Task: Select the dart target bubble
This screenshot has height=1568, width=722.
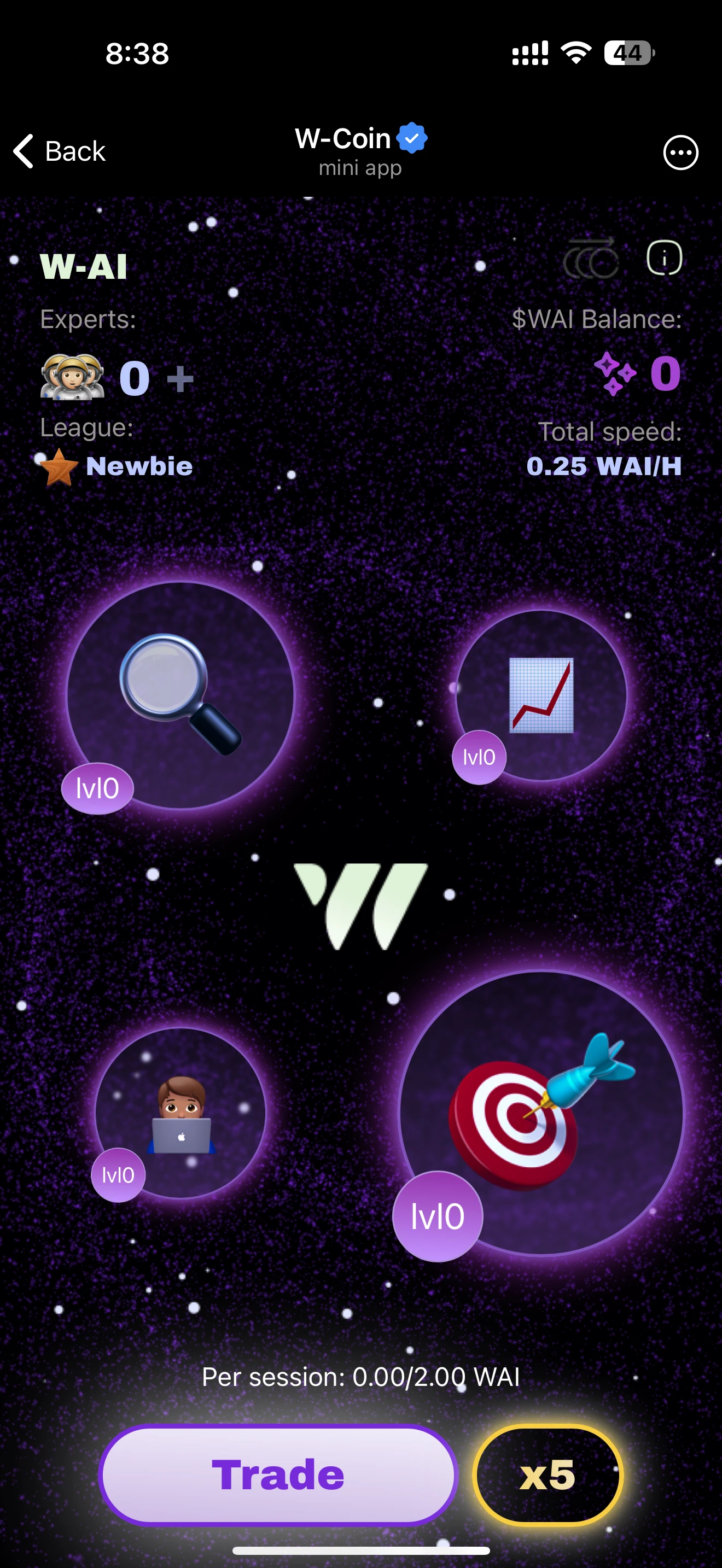Action: coord(541,1113)
